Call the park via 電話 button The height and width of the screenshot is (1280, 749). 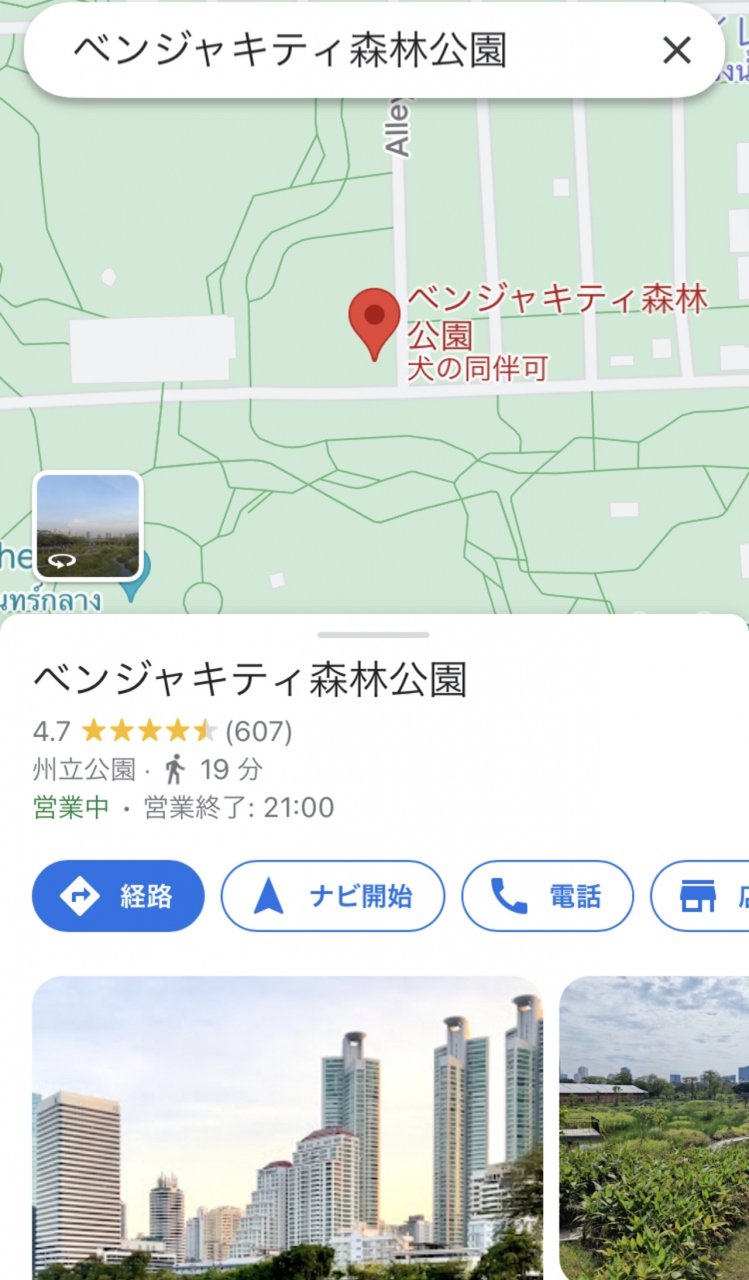point(547,896)
